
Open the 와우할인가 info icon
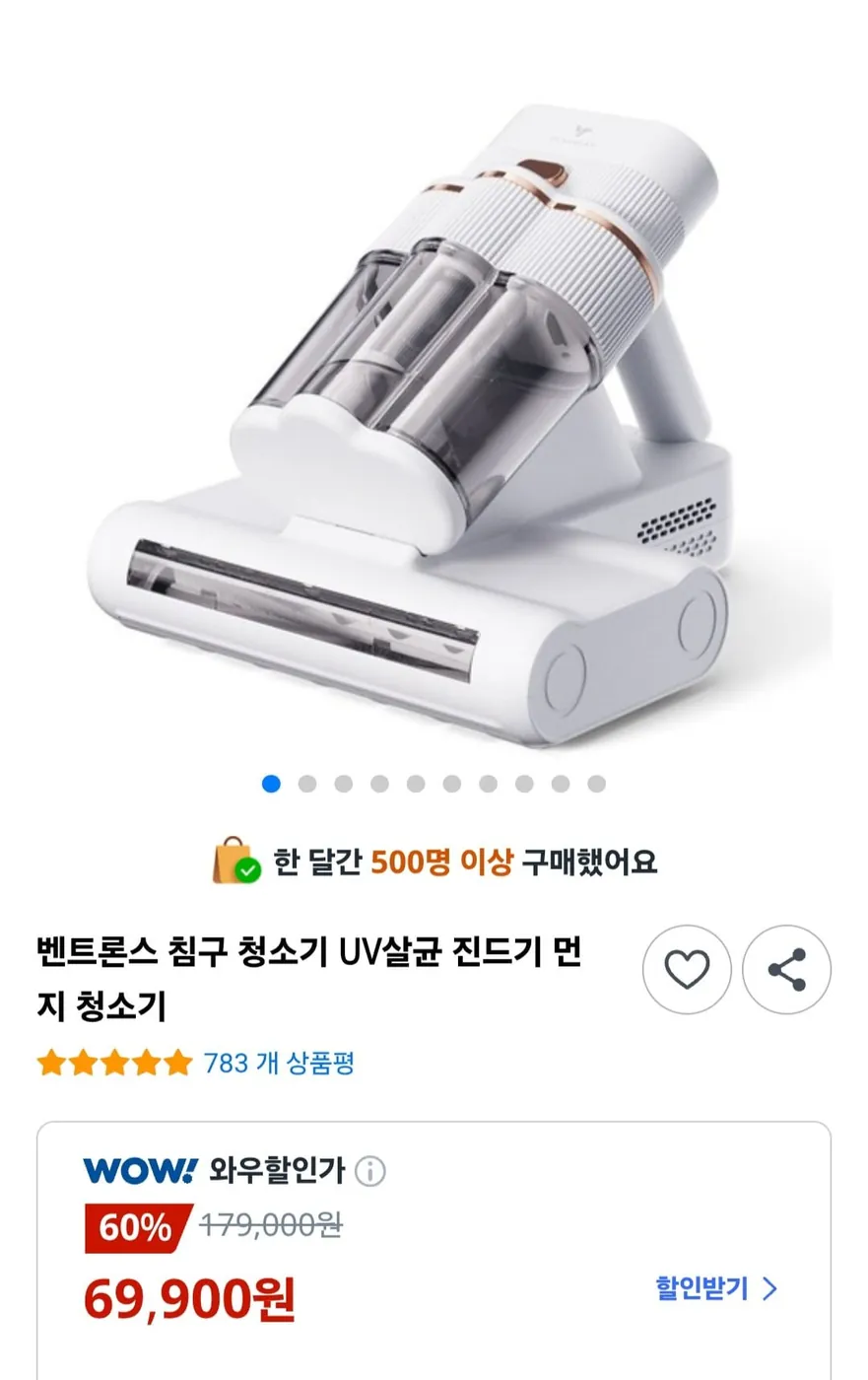pos(372,1172)
